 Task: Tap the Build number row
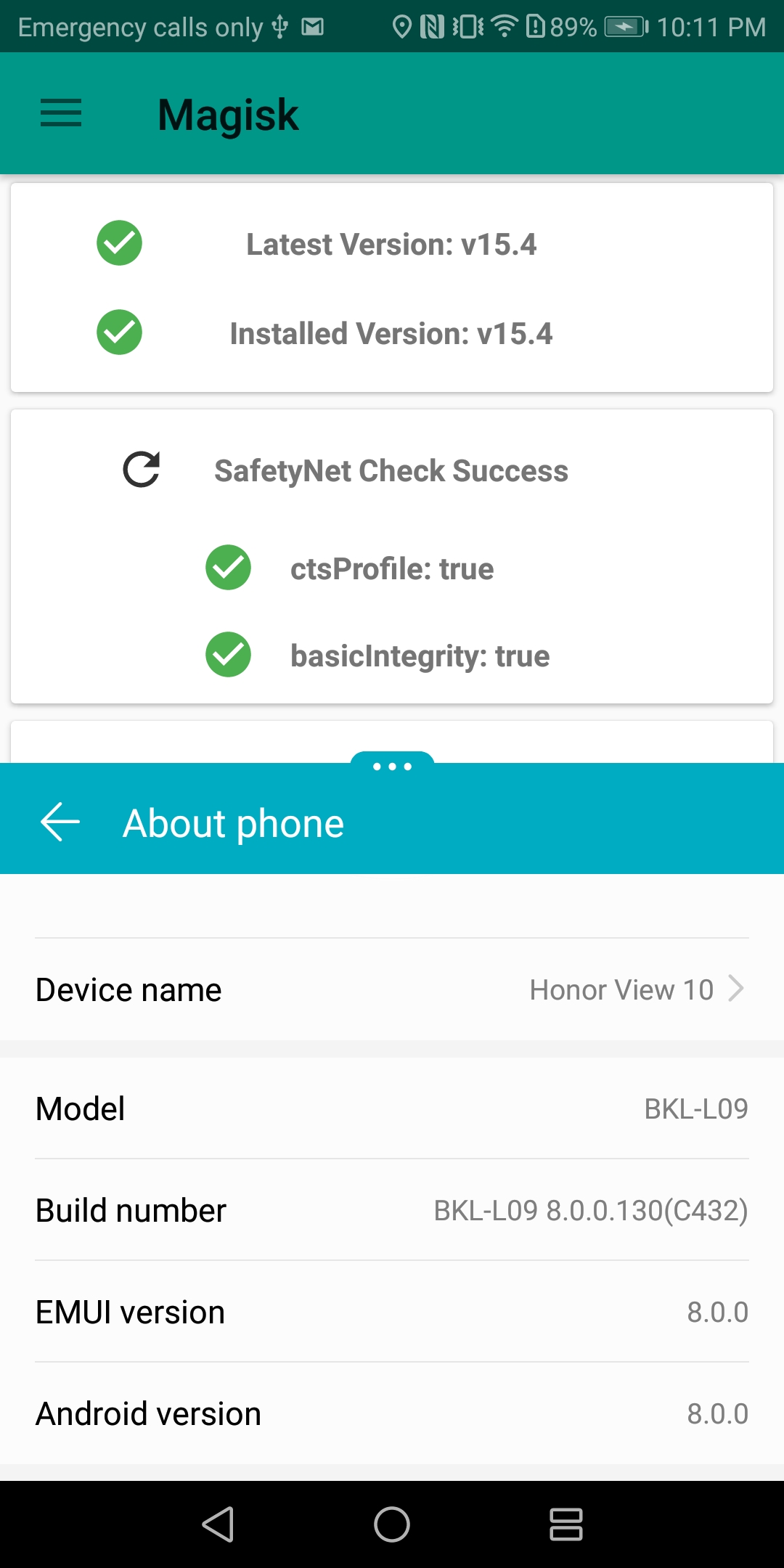(392, 1210)
